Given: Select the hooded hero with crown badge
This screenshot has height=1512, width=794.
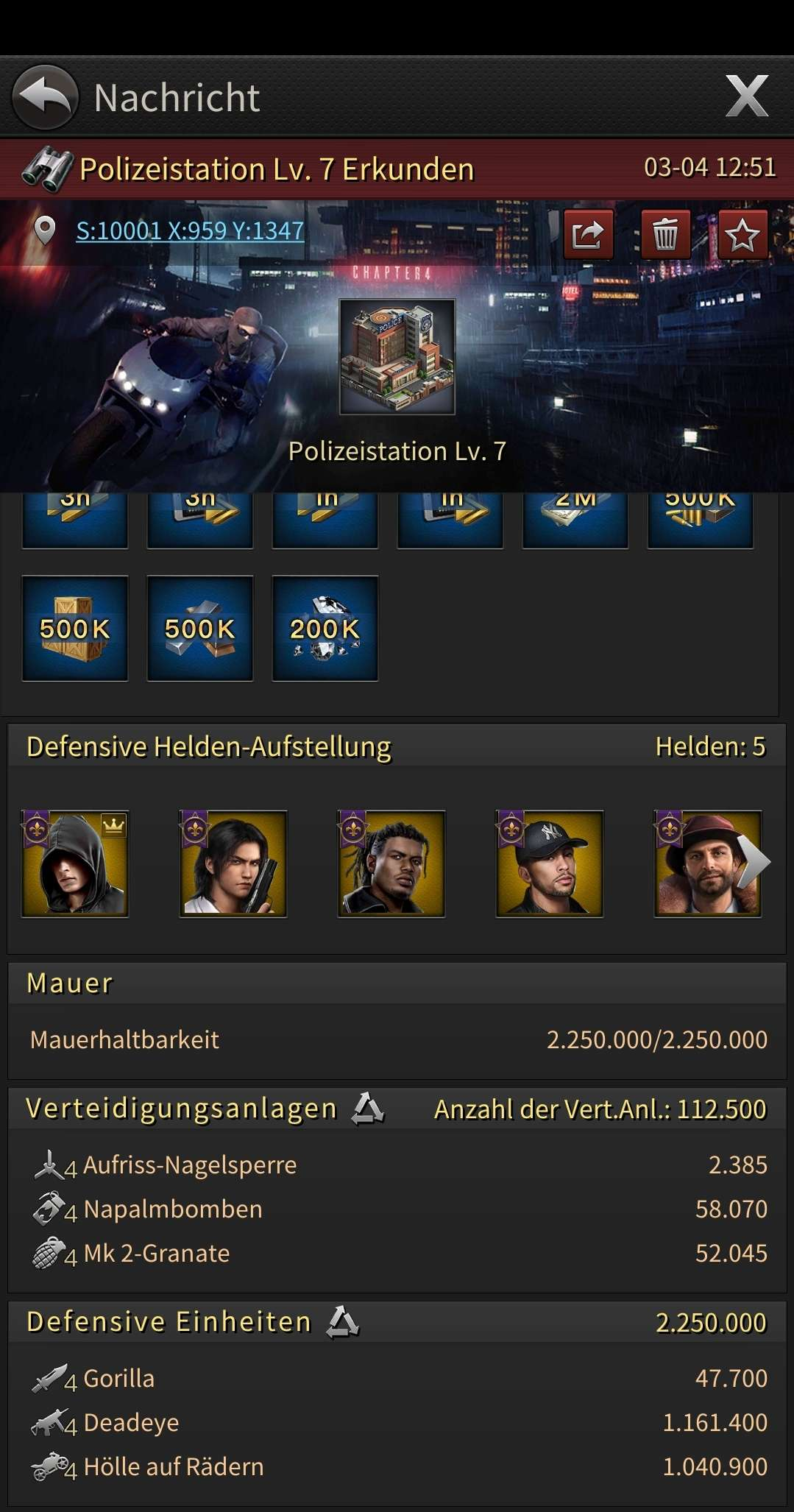Looking at the screenshot, I should click(75, 863).
